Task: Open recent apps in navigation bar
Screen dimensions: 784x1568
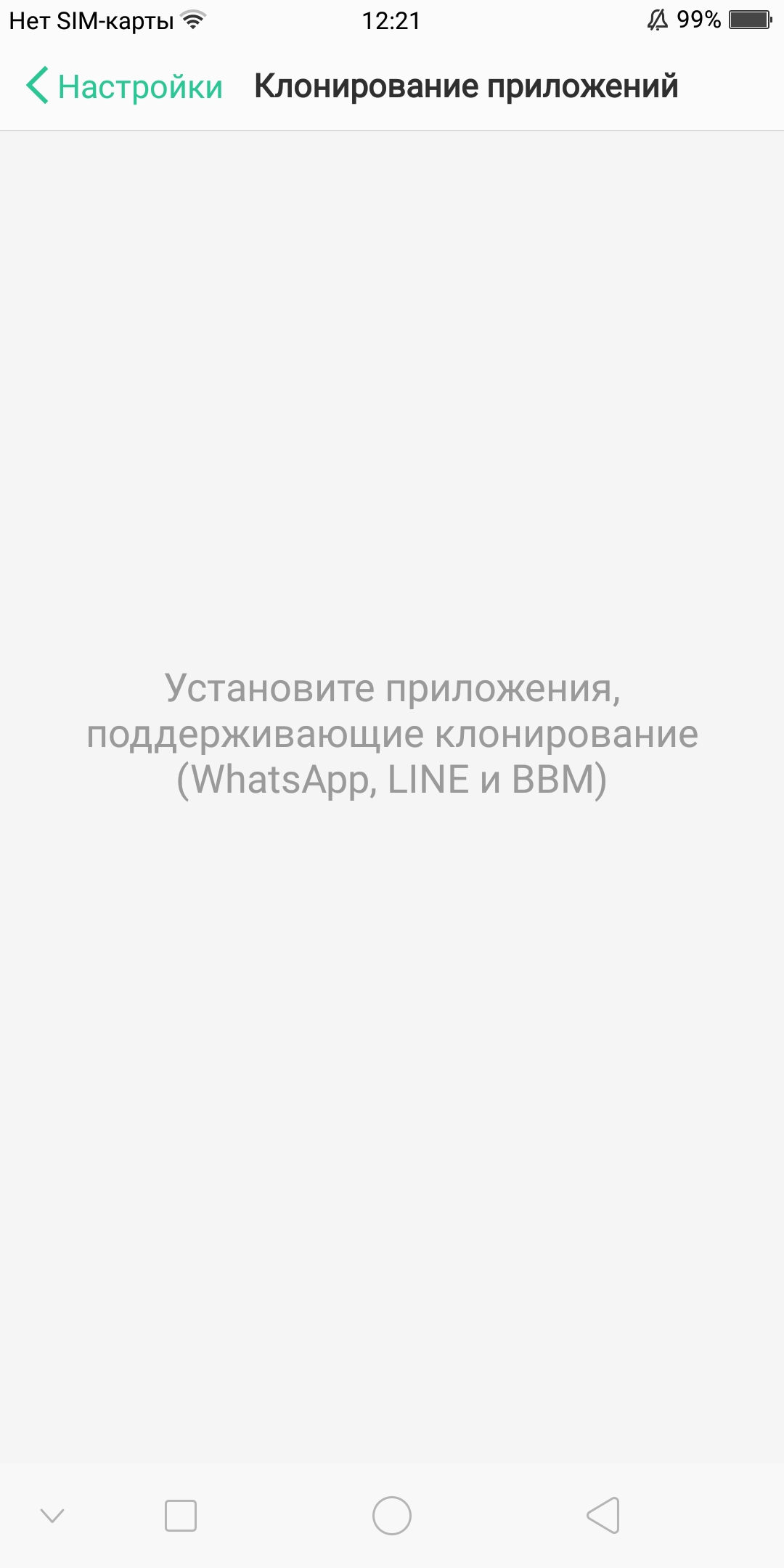Action: click(x=181, y=1516)
